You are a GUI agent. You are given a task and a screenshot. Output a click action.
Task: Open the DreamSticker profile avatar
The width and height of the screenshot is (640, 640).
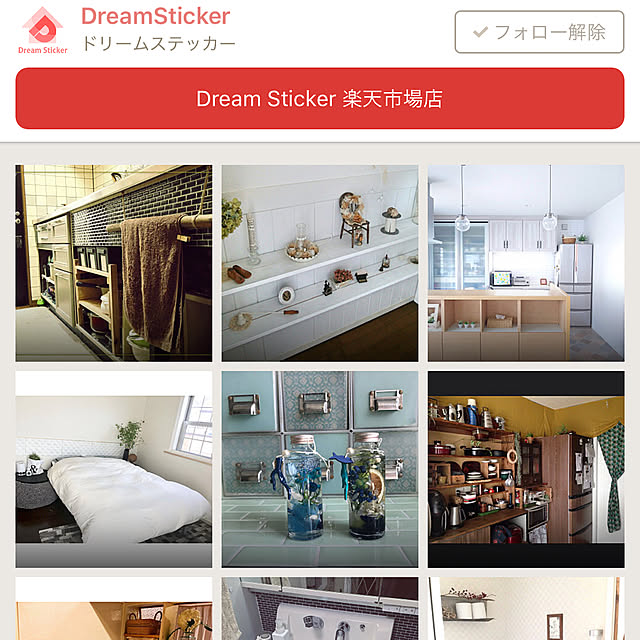click(43, 29)
